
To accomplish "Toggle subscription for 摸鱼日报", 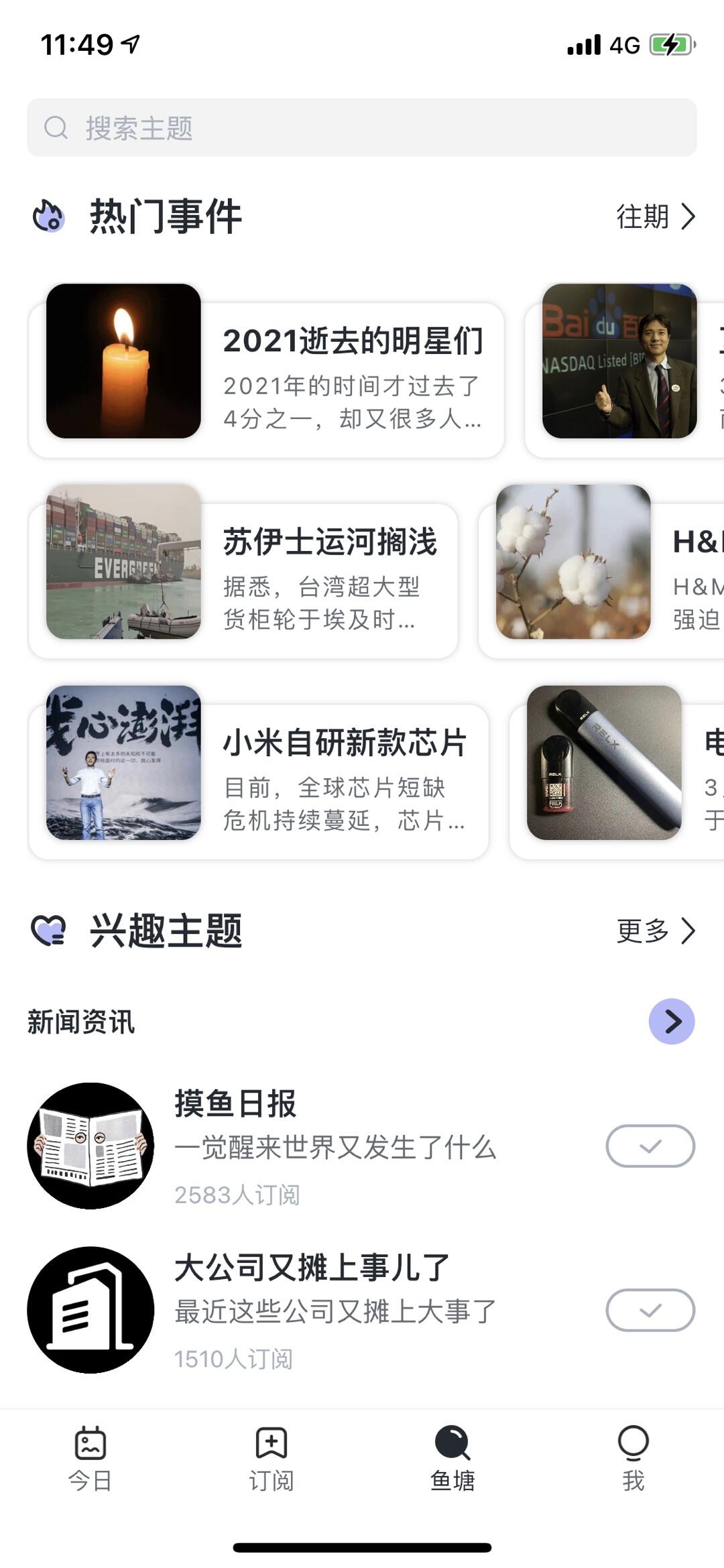I will [x=650, y=1146].
